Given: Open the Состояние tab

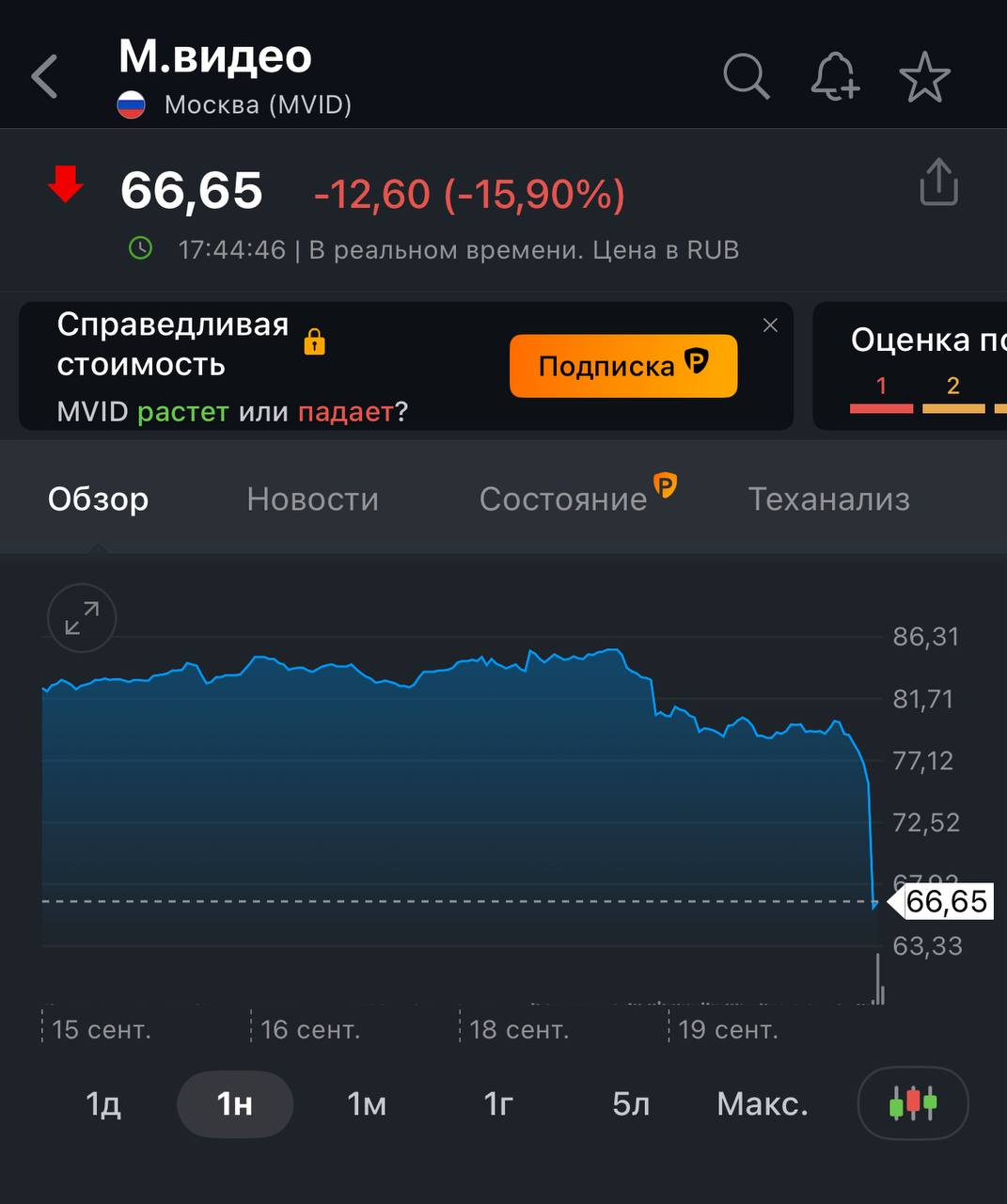Looking at the screenshot, I should click(564, 499).
